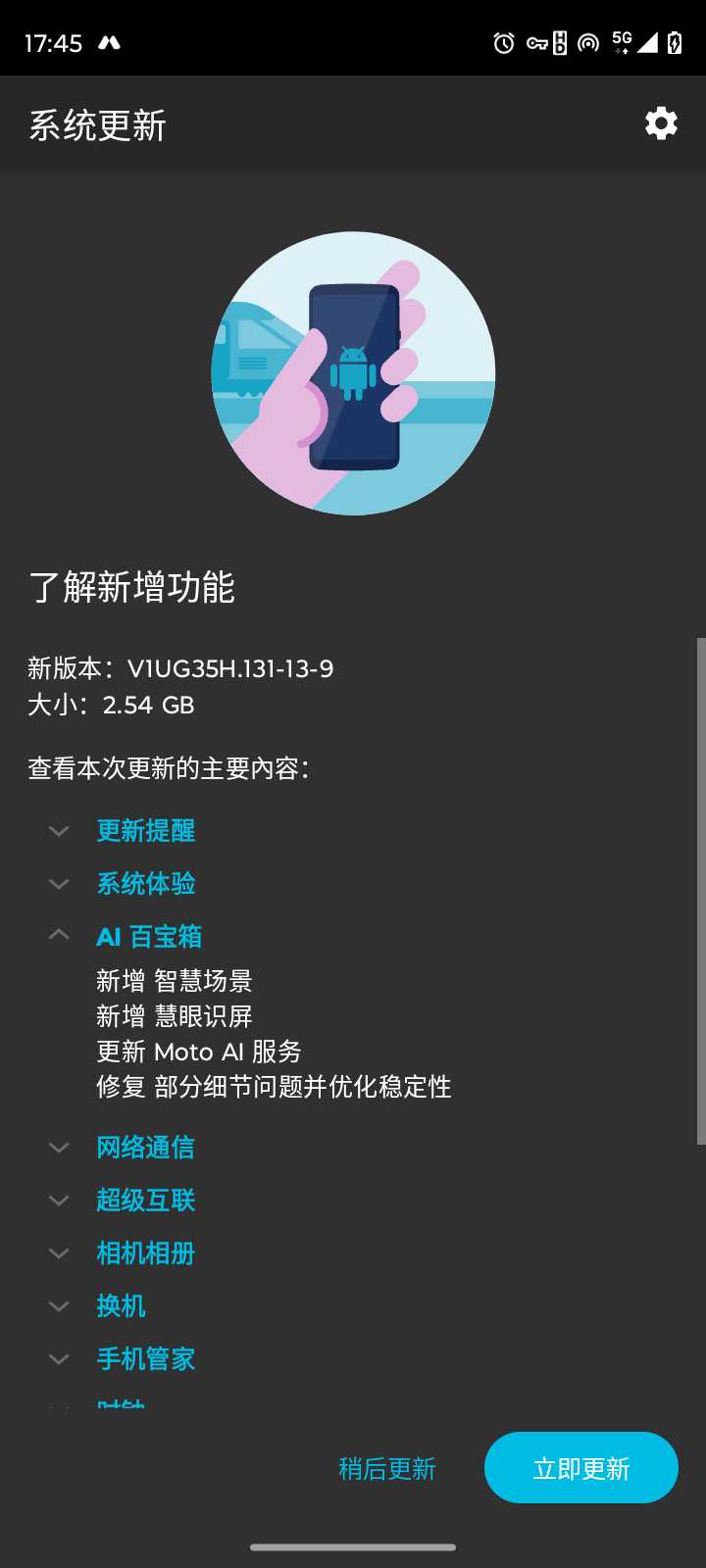Expand the 换机 section
This screenshot has width=706, height=1568.
(120, 1306)
